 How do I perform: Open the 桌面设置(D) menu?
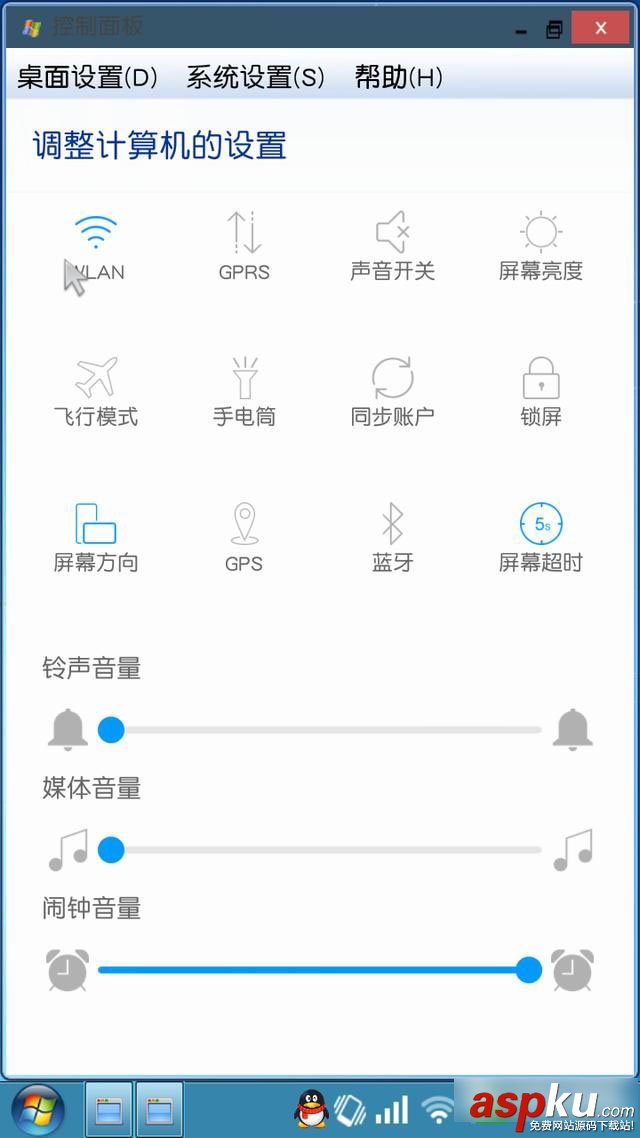coord(88,77)
